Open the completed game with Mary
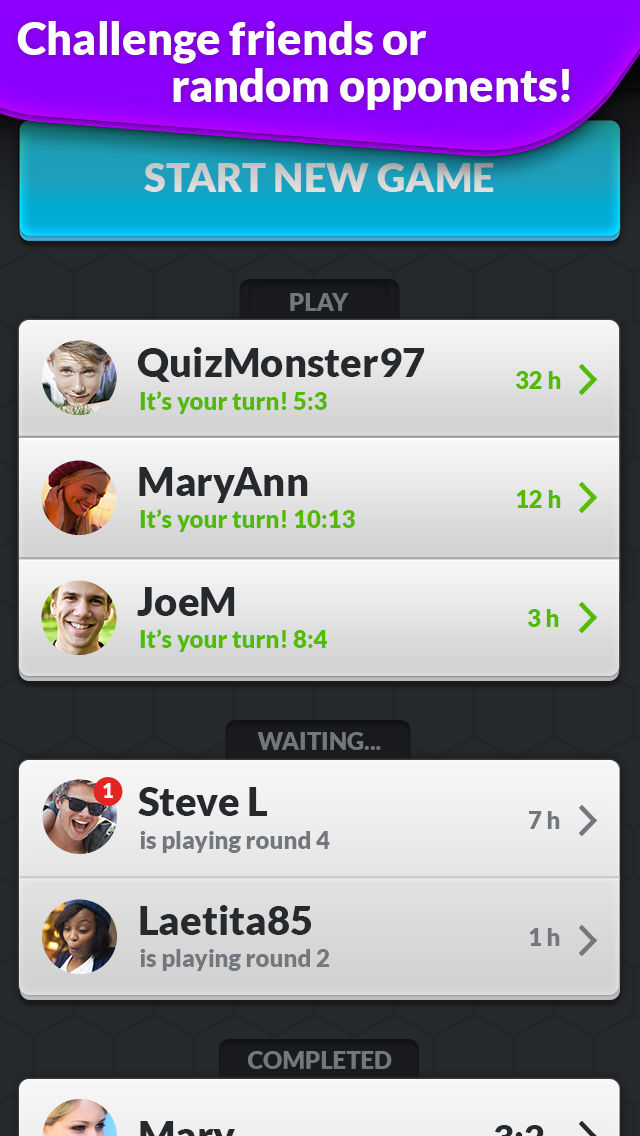 click(319, 1108)
